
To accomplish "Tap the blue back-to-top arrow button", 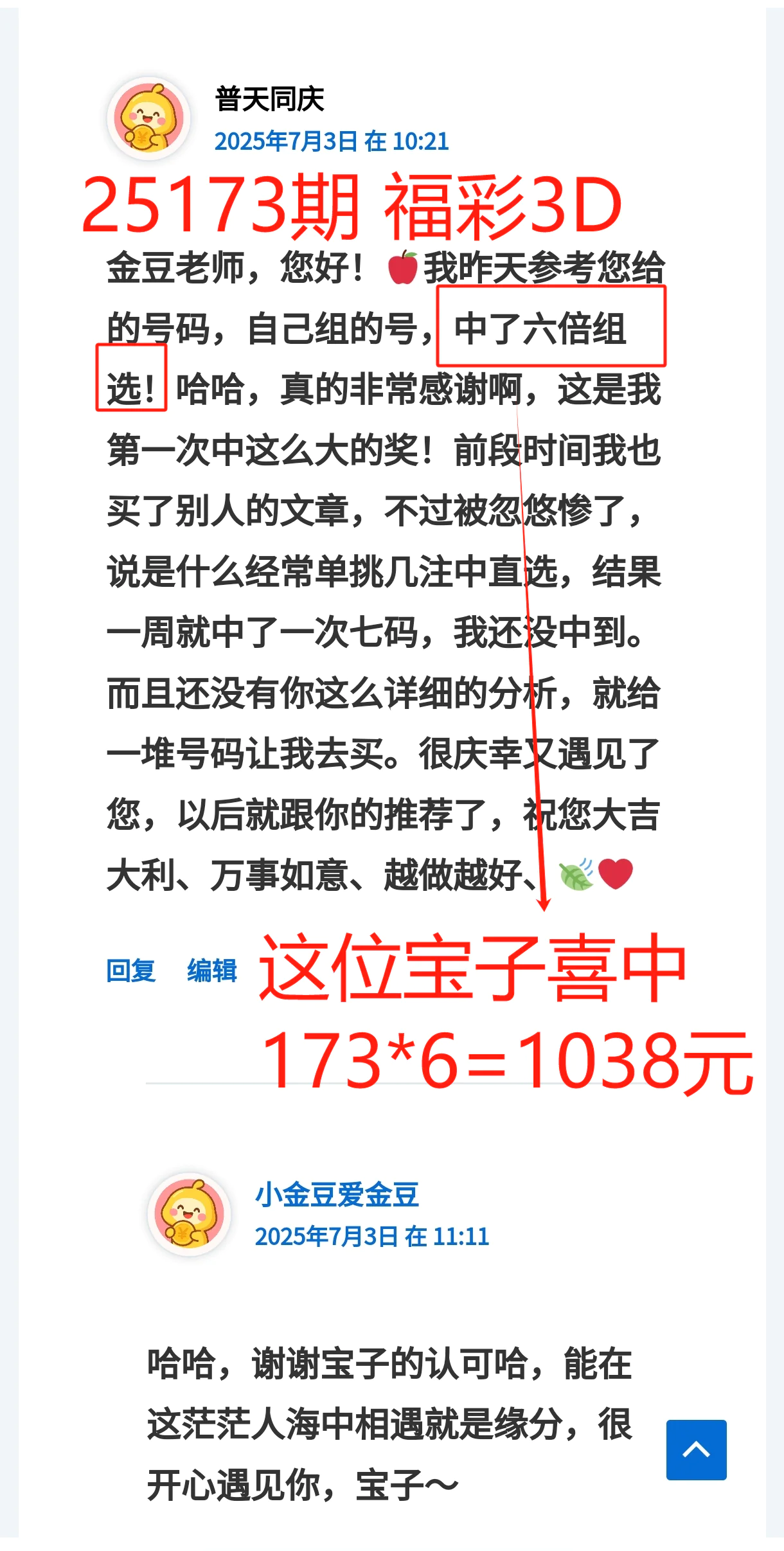I will (x=696, y=1450).
